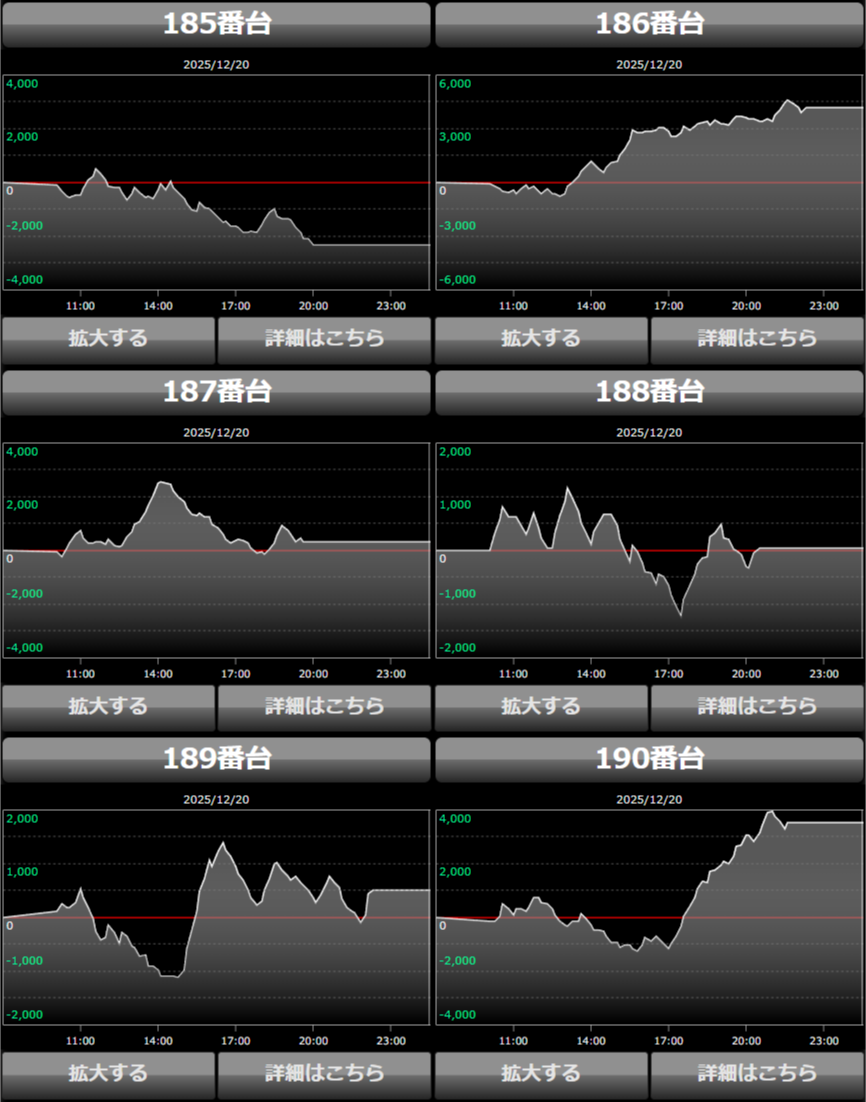Choose the 189番台 title bar
The width and height of the screenshot is (866, 1102).
tap(216, 759)
